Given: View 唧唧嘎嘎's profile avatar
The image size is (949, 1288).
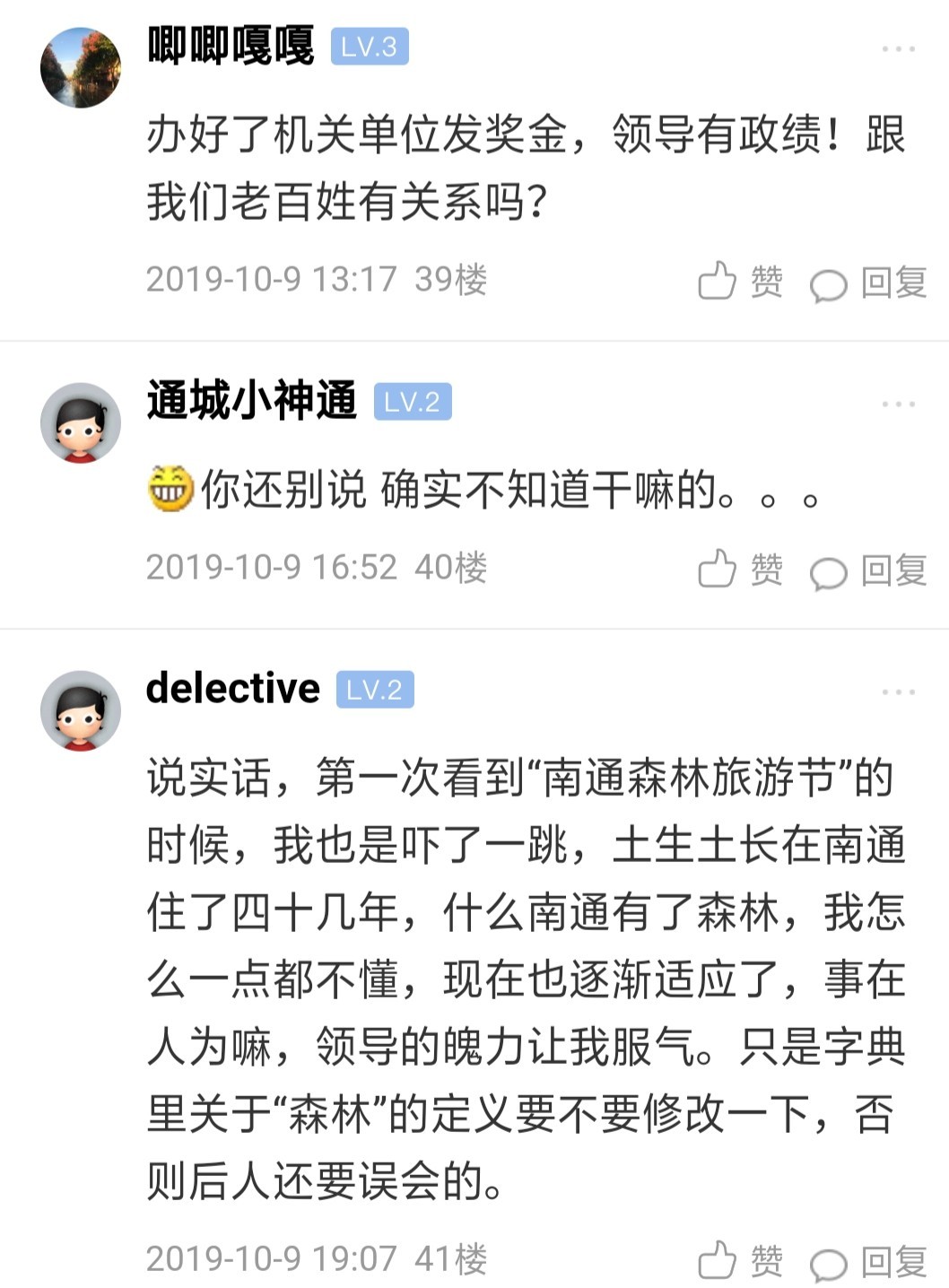Looking at the screenshot, I should click(x=81, y=68).
